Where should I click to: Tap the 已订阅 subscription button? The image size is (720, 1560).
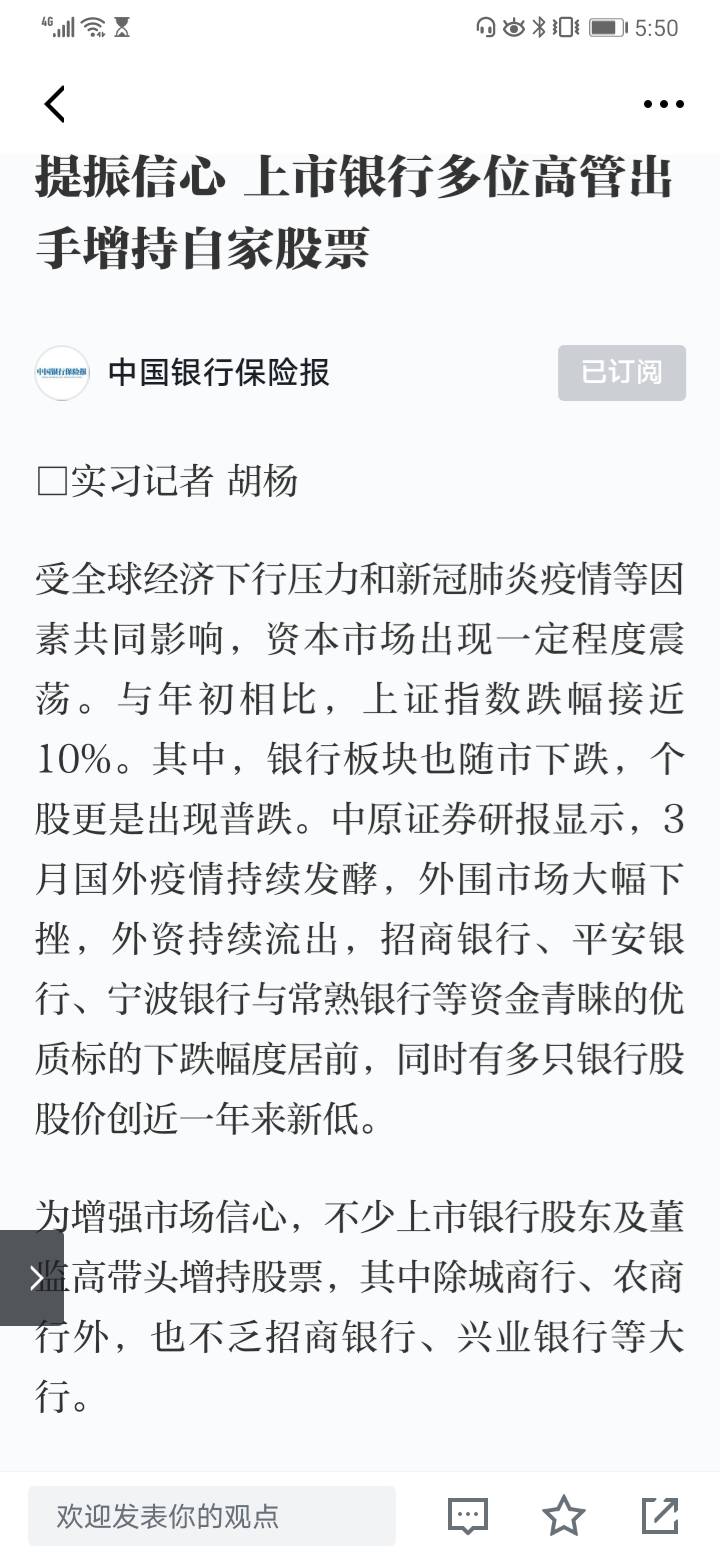[621, 373]
